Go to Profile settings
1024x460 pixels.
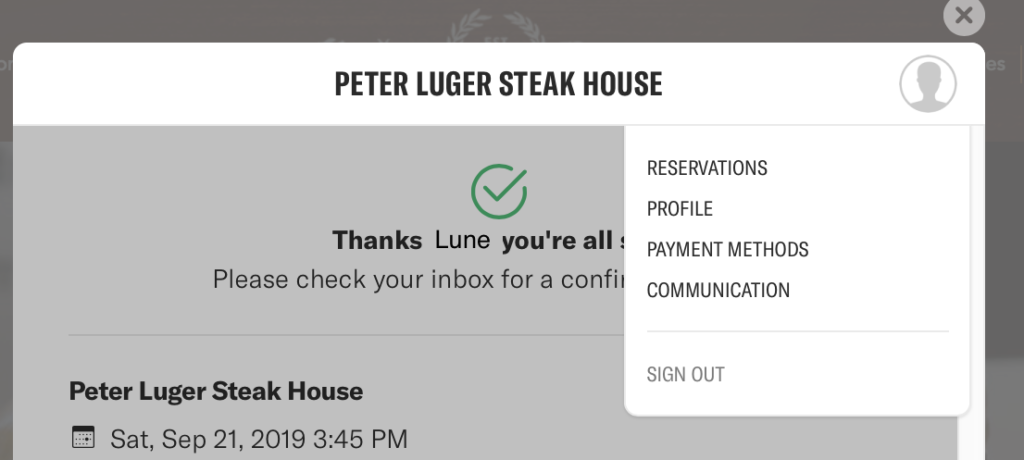680,209
